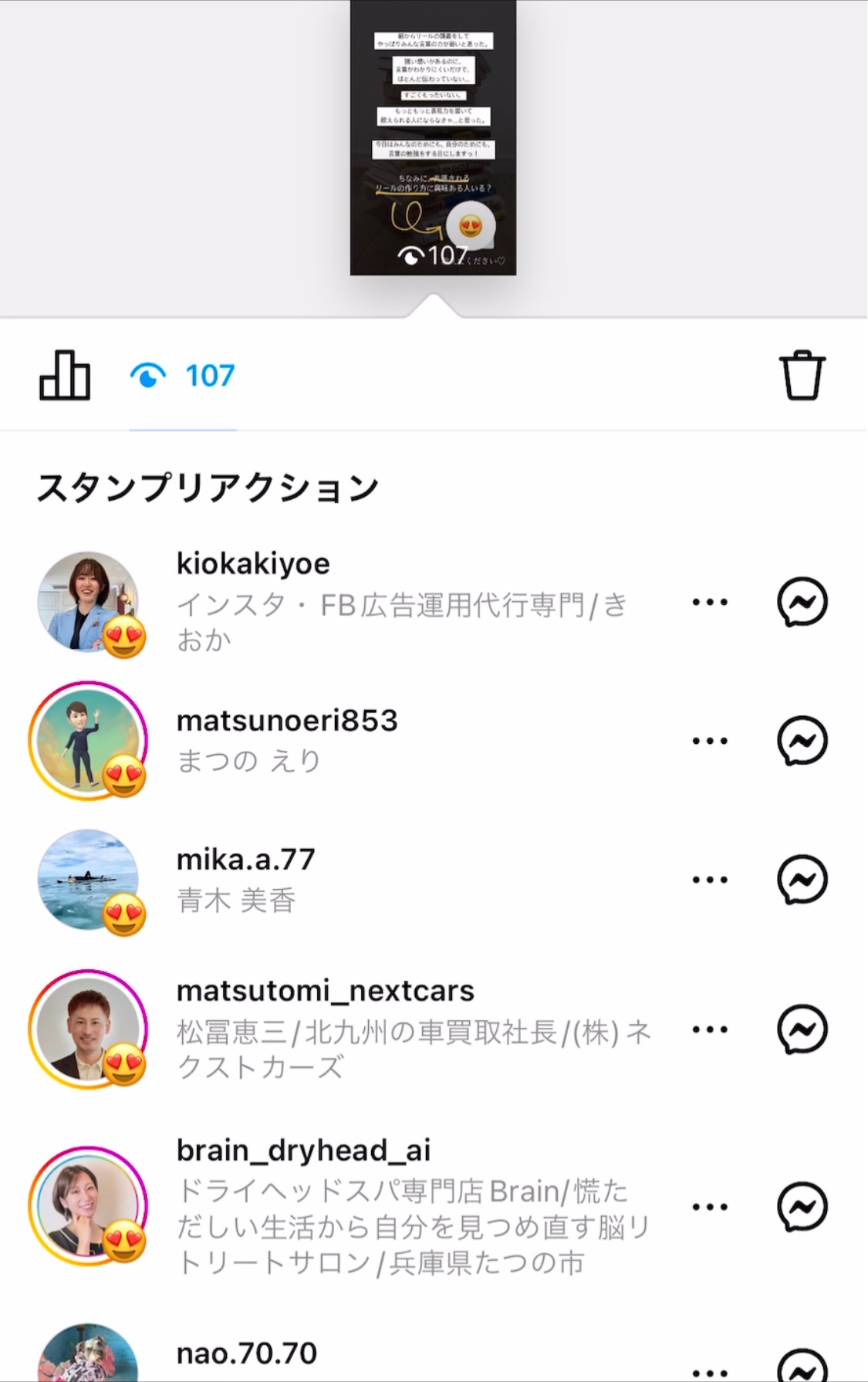Send a message to matsunoeri853
The image size is (868, 1382).
coord(802,741)
